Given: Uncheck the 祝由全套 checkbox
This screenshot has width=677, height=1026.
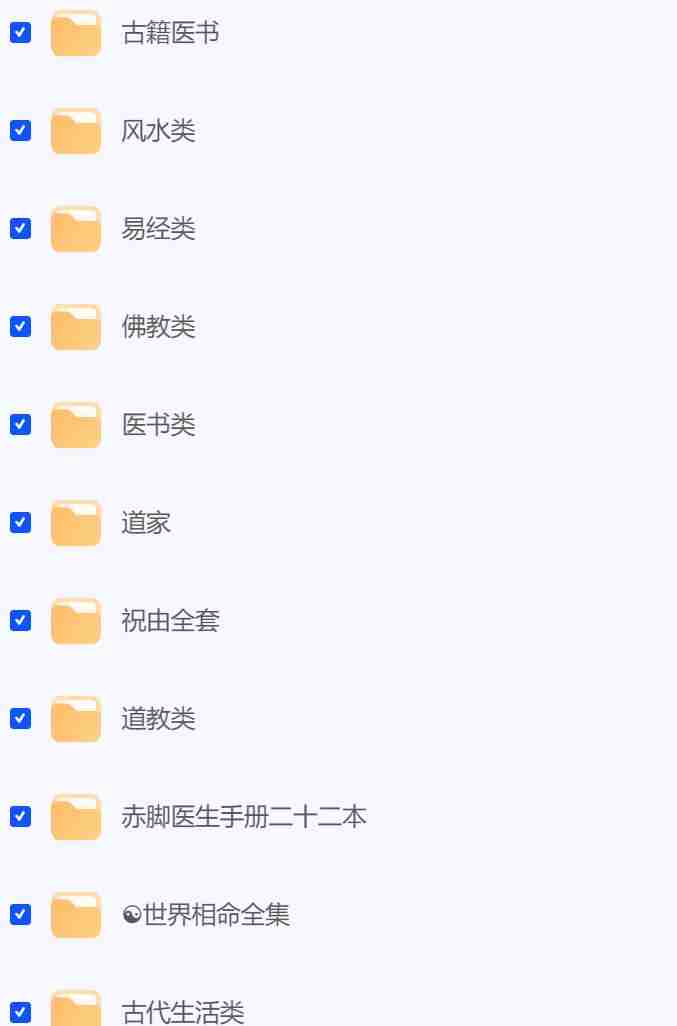Looking at the screenshot, I should pos(20,621).
